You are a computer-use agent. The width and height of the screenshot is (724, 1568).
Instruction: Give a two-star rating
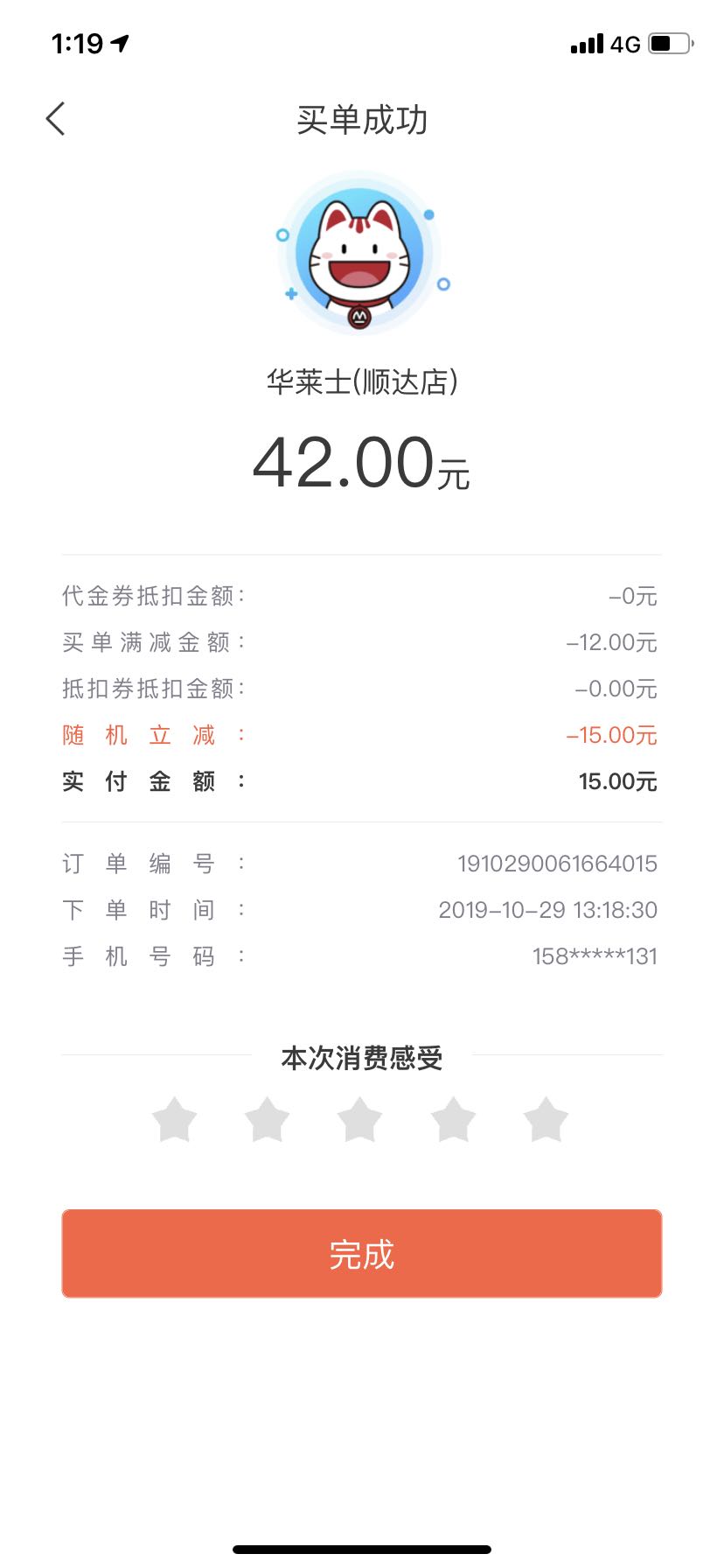(x=267, y=1120)
